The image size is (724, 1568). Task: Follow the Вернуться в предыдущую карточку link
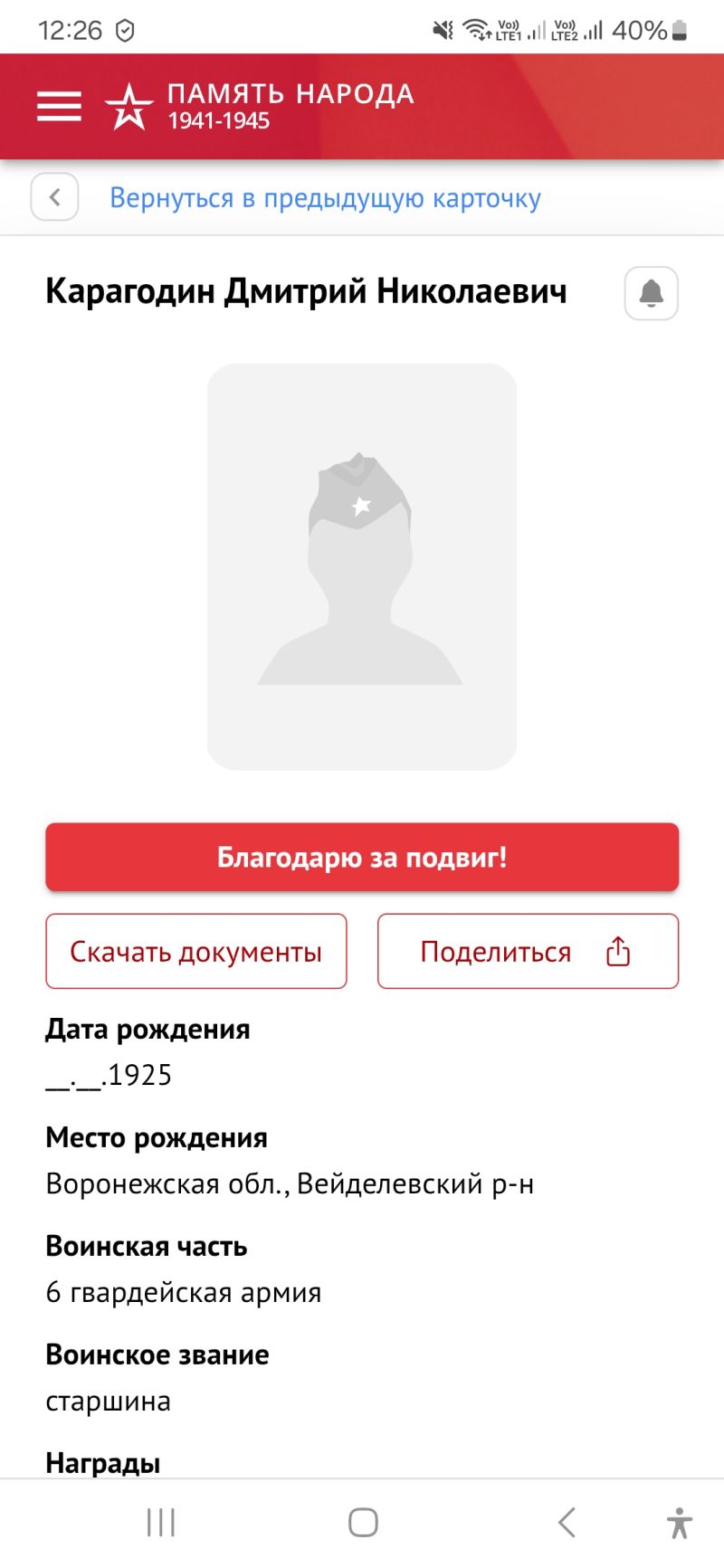325,198
